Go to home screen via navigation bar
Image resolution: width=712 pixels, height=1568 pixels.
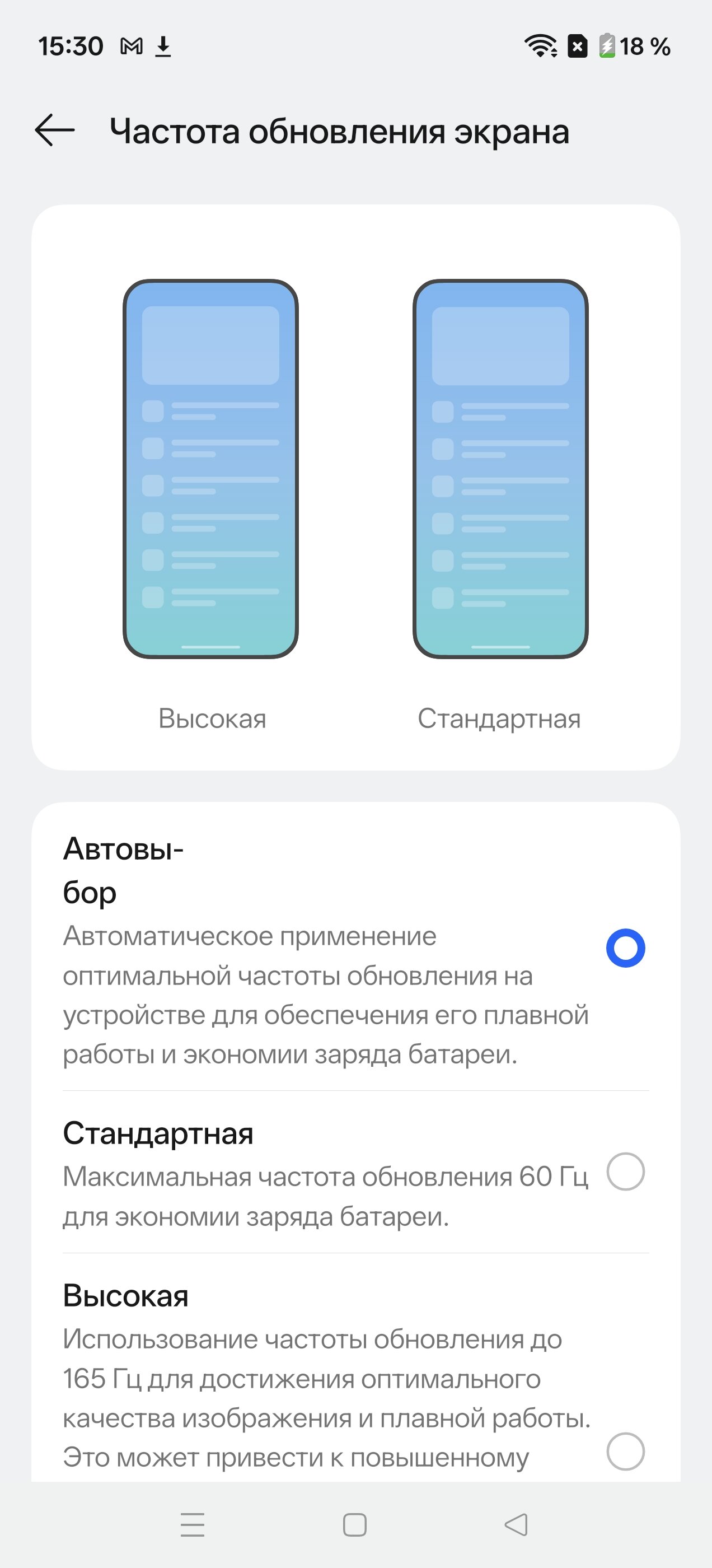[x=355, y=1525]
